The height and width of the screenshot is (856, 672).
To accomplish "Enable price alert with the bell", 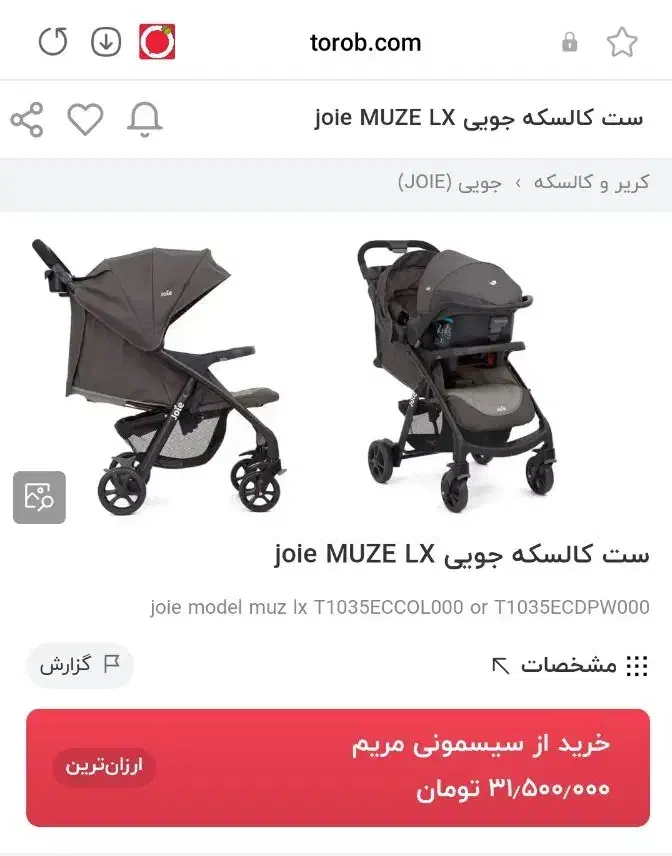I will [x=144, y=120].
